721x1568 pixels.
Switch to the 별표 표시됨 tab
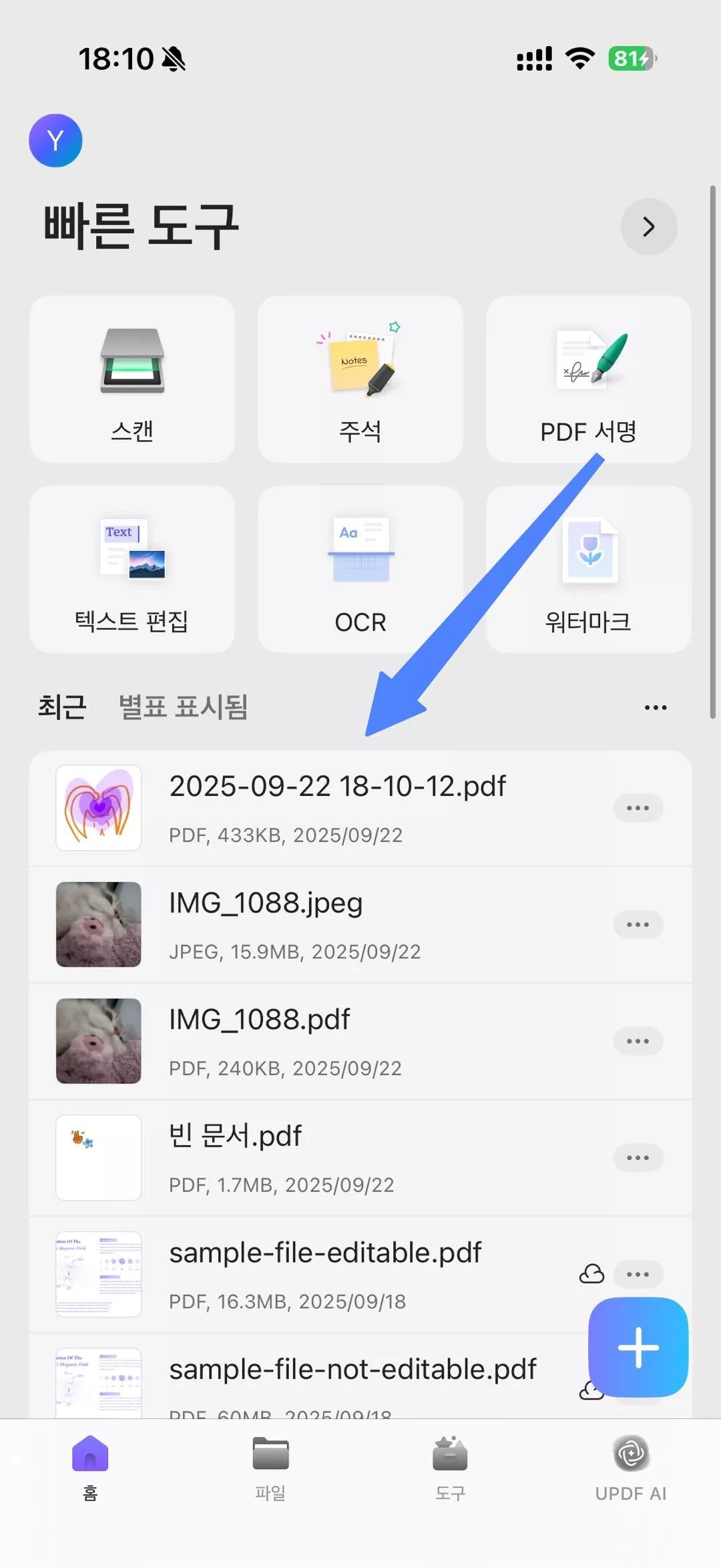tap(183, 707)
